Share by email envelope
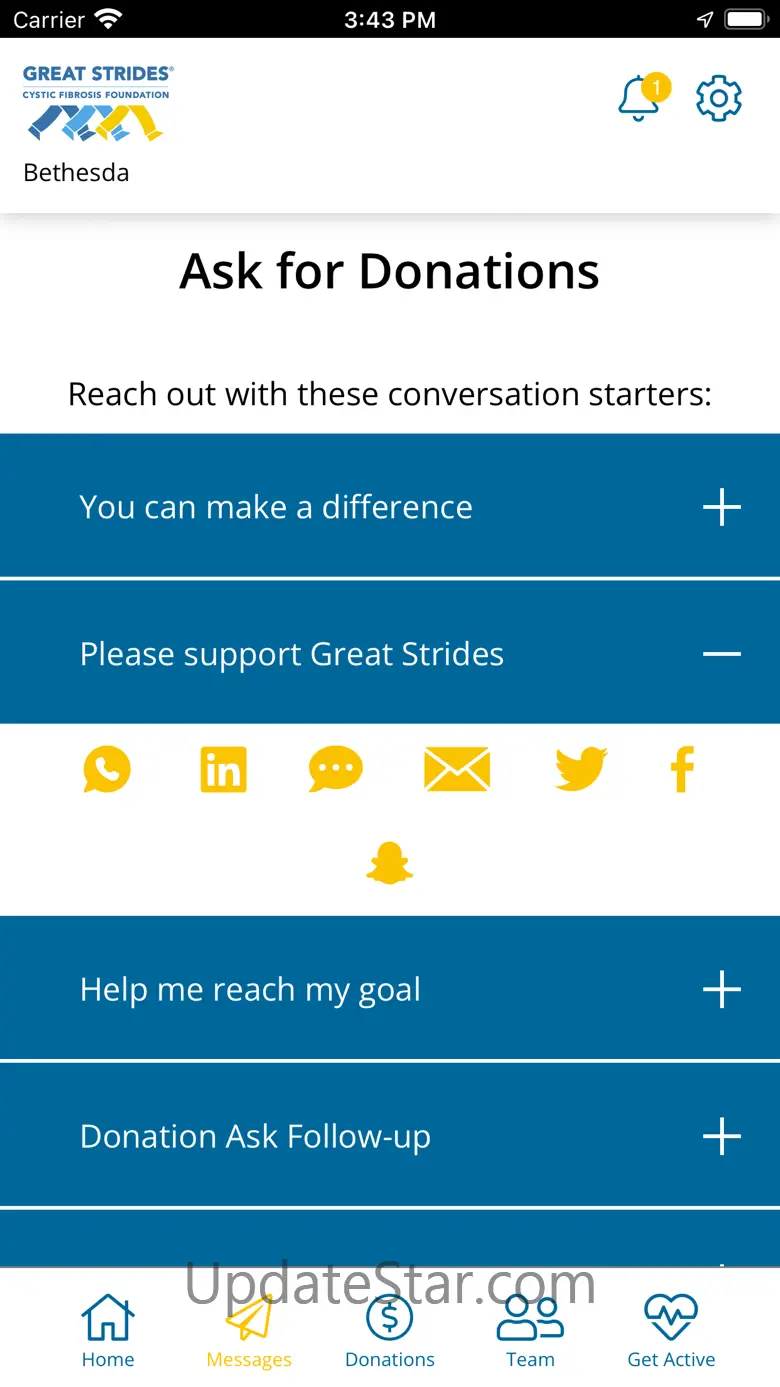 click(457, 770)
